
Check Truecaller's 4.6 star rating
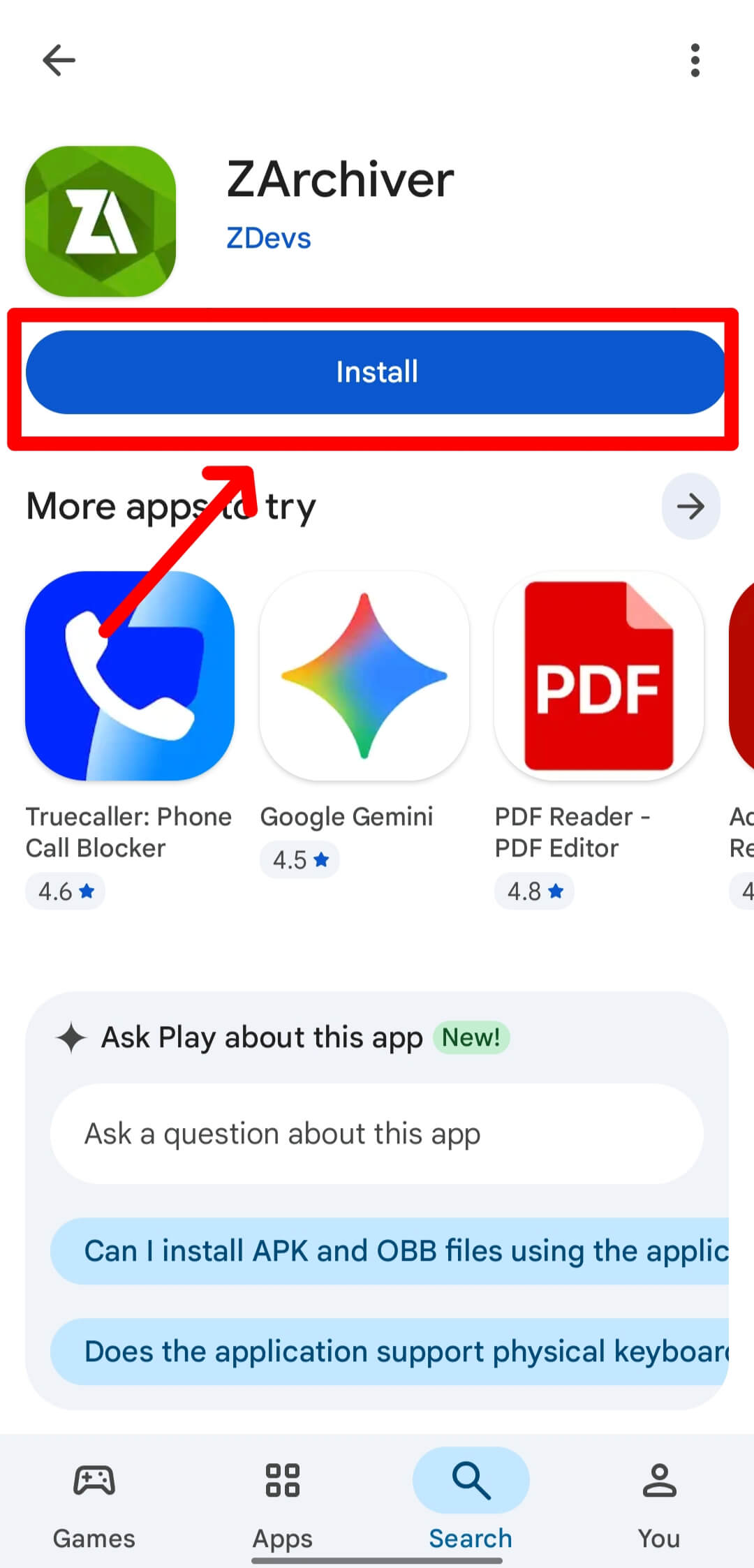[65, 891]
